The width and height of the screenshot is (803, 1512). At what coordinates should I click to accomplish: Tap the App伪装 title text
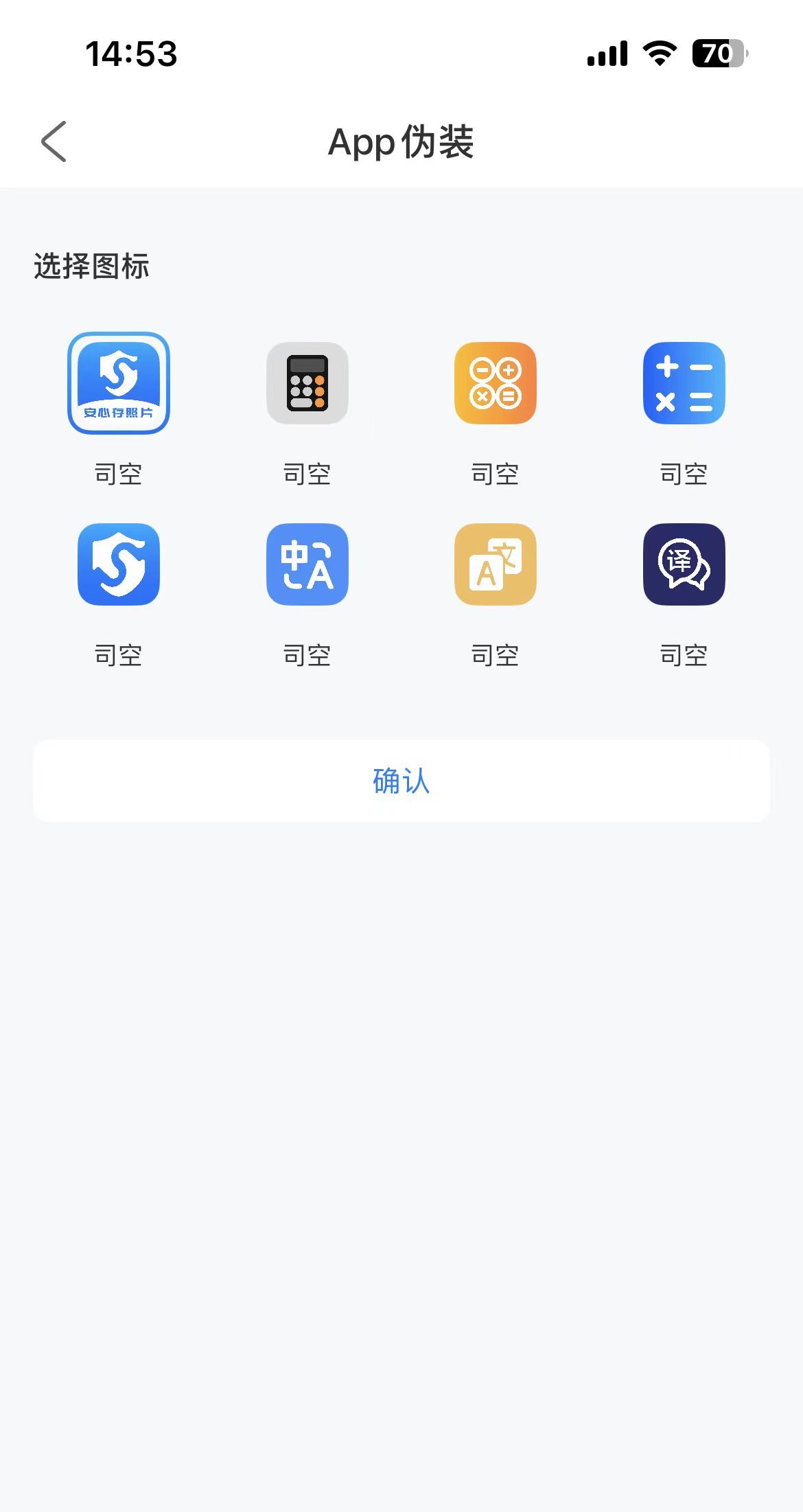[401, 143]
